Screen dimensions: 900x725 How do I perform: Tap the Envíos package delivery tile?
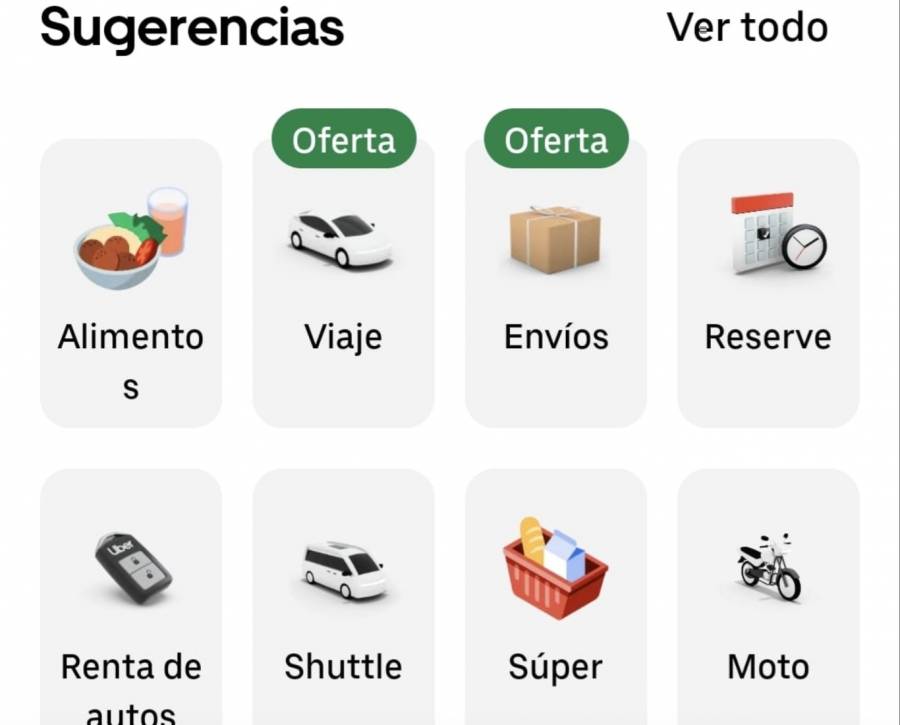point(556,284)
